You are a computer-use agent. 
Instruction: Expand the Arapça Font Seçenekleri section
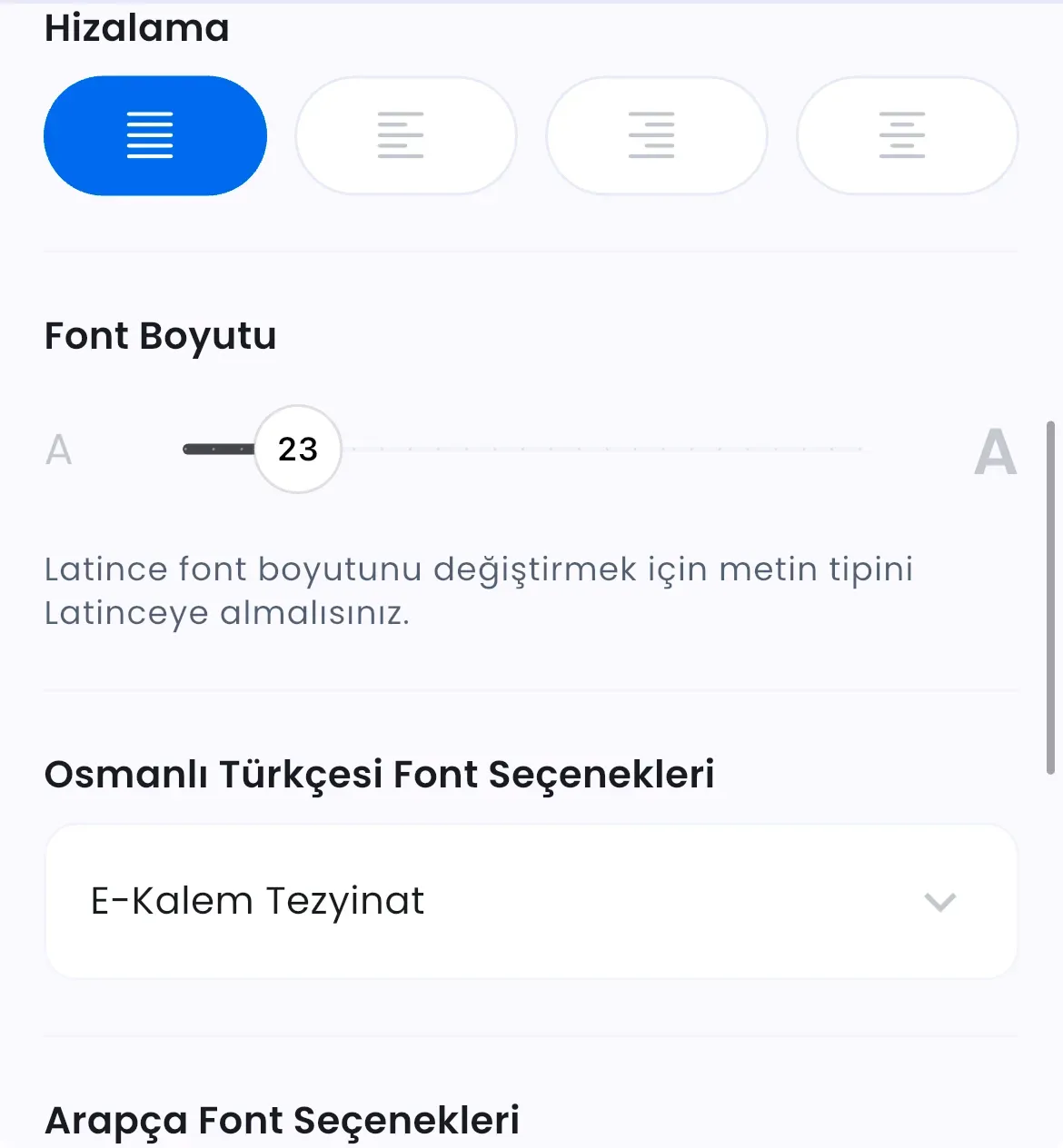(x=282, y=1120)
